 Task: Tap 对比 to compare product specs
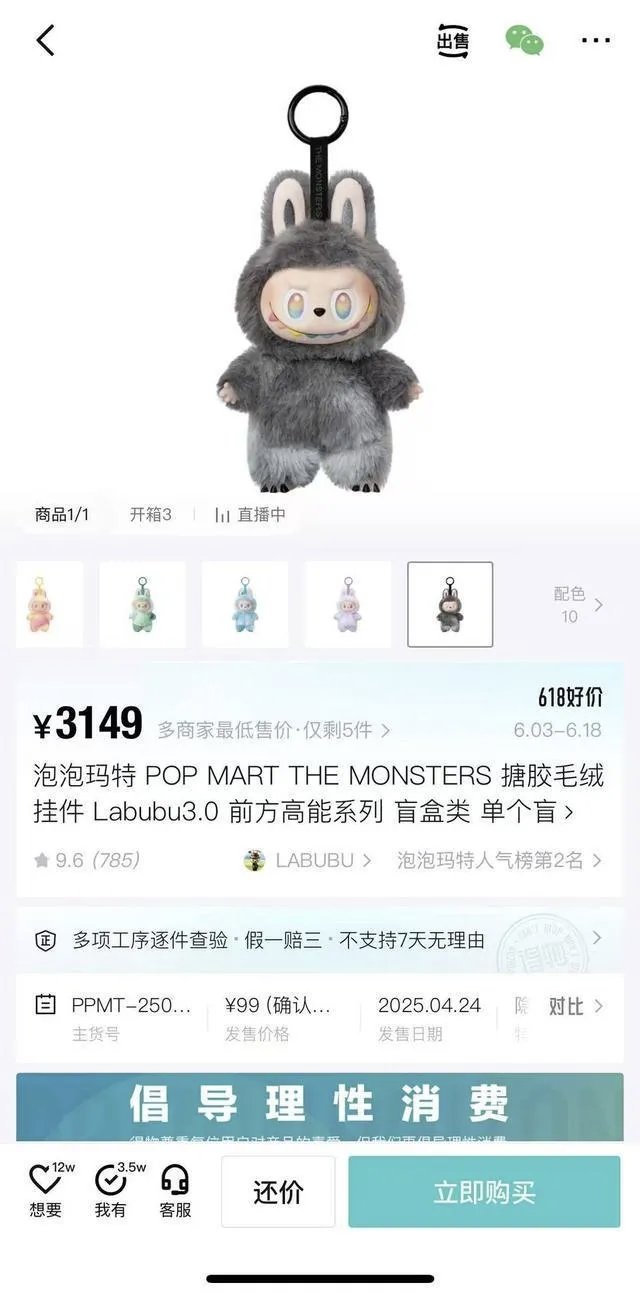pos(574,1006)
